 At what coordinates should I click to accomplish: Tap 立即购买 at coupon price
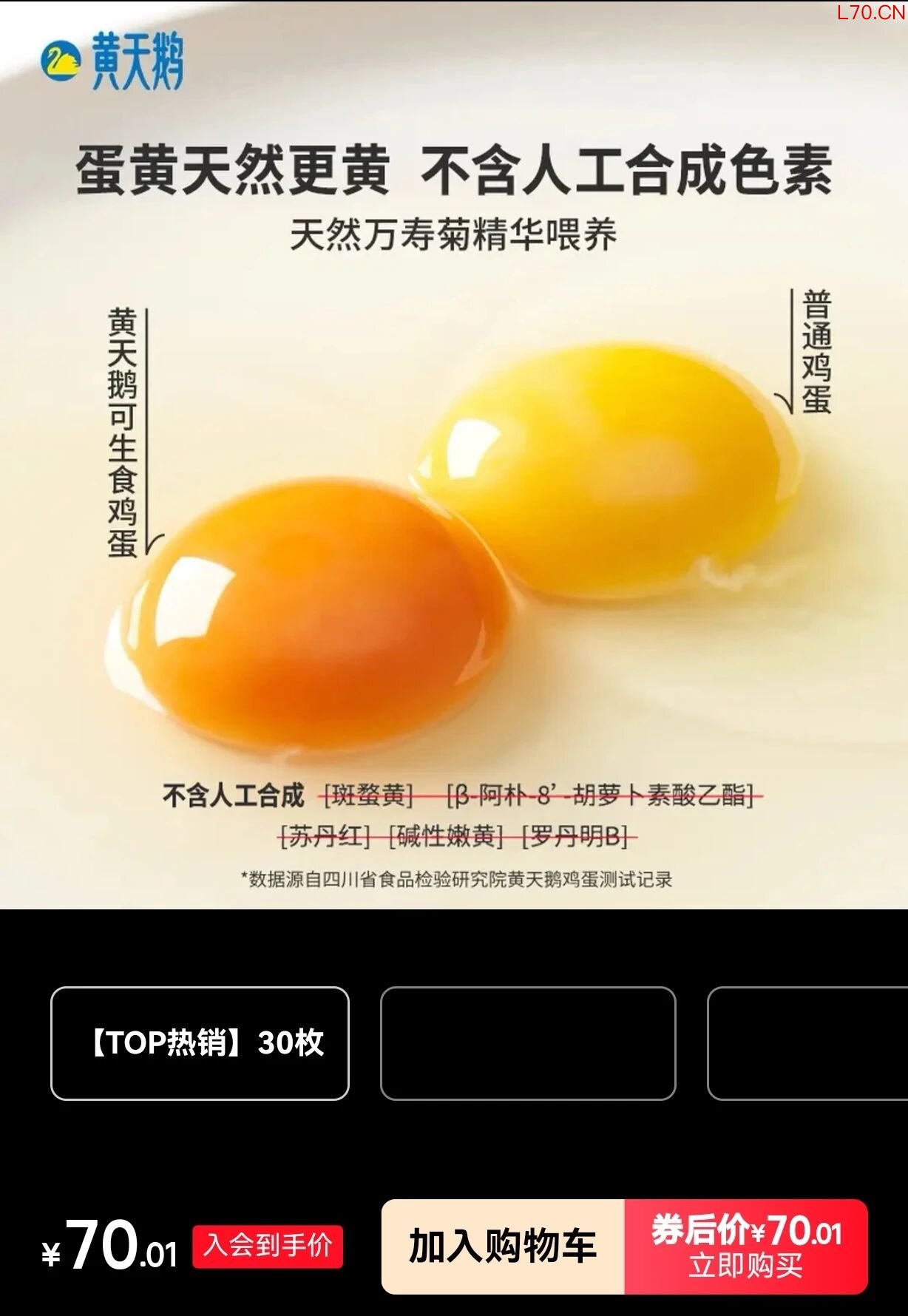click(x=745, y=1247)
